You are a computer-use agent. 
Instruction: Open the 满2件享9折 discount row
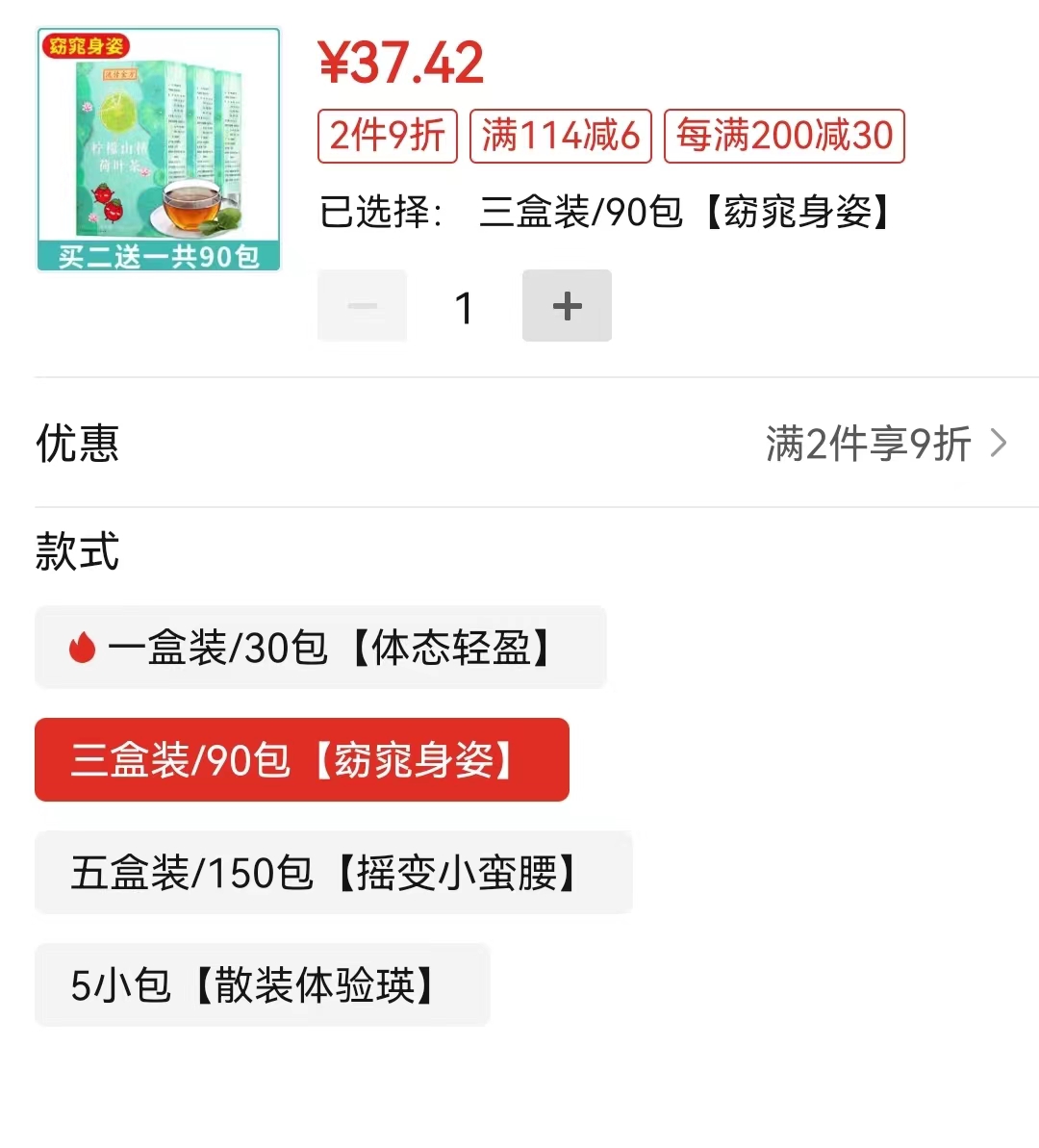(885, 444)
